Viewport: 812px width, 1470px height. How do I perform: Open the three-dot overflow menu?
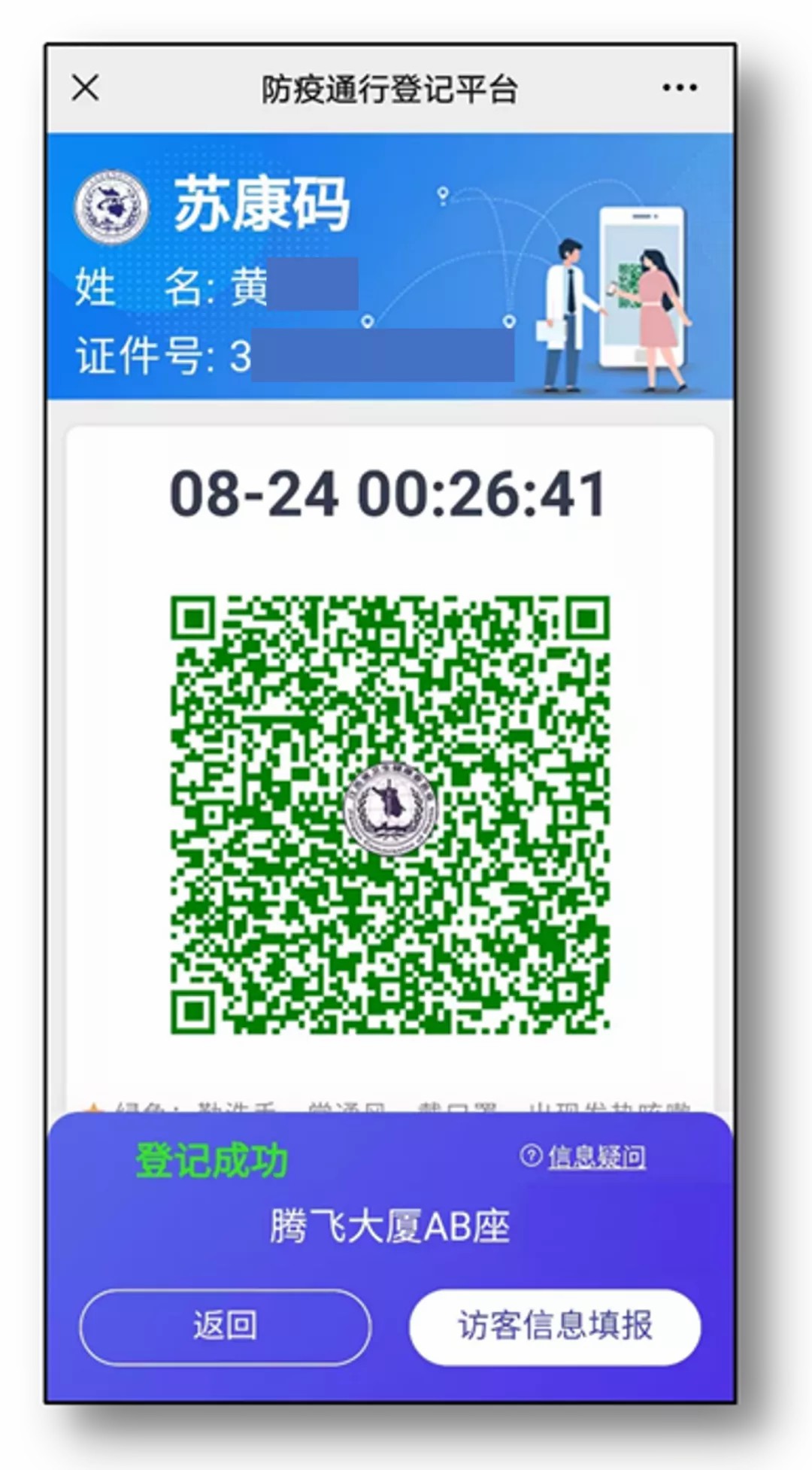pos(679,89)
